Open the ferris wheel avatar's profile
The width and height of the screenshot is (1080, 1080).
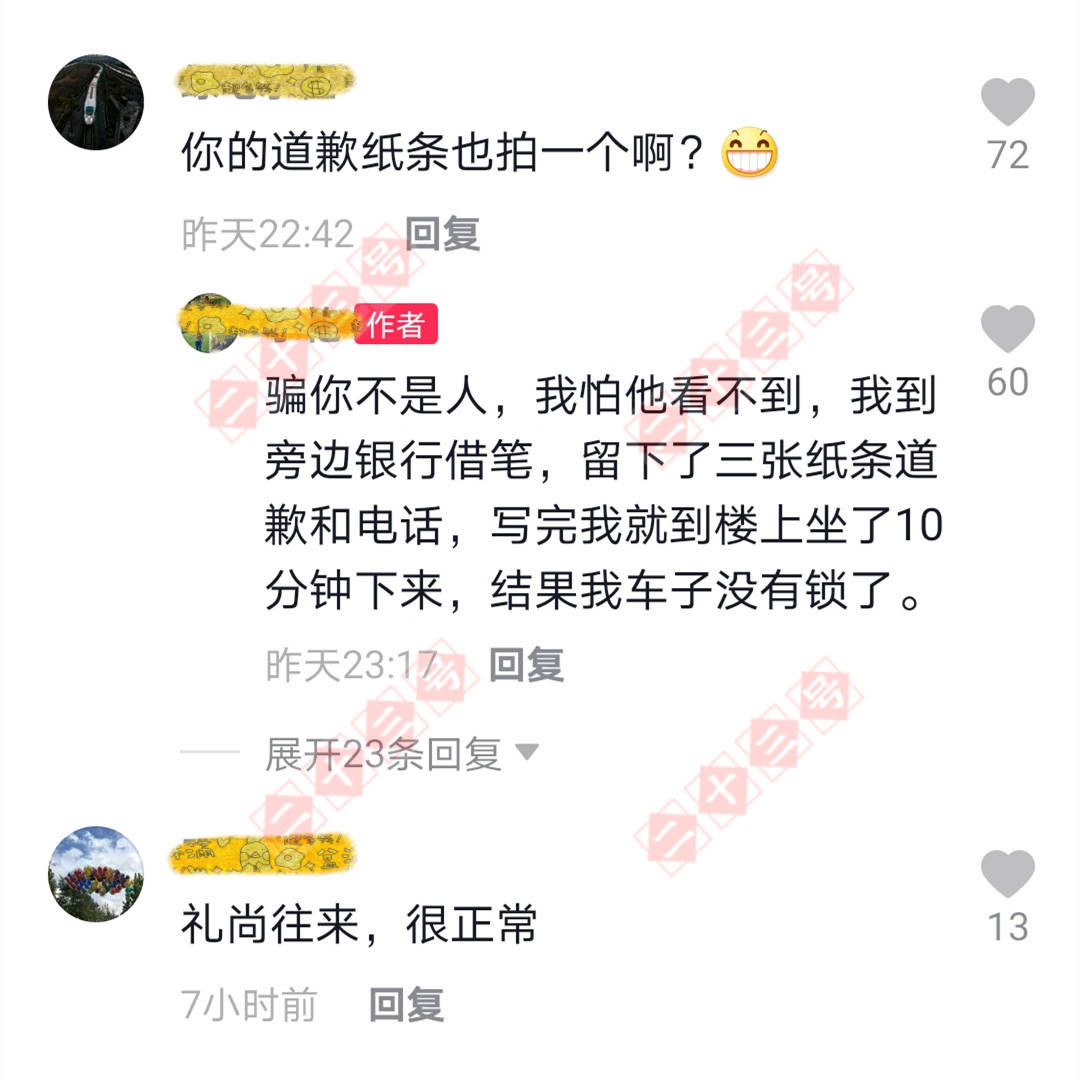[96, 874]
